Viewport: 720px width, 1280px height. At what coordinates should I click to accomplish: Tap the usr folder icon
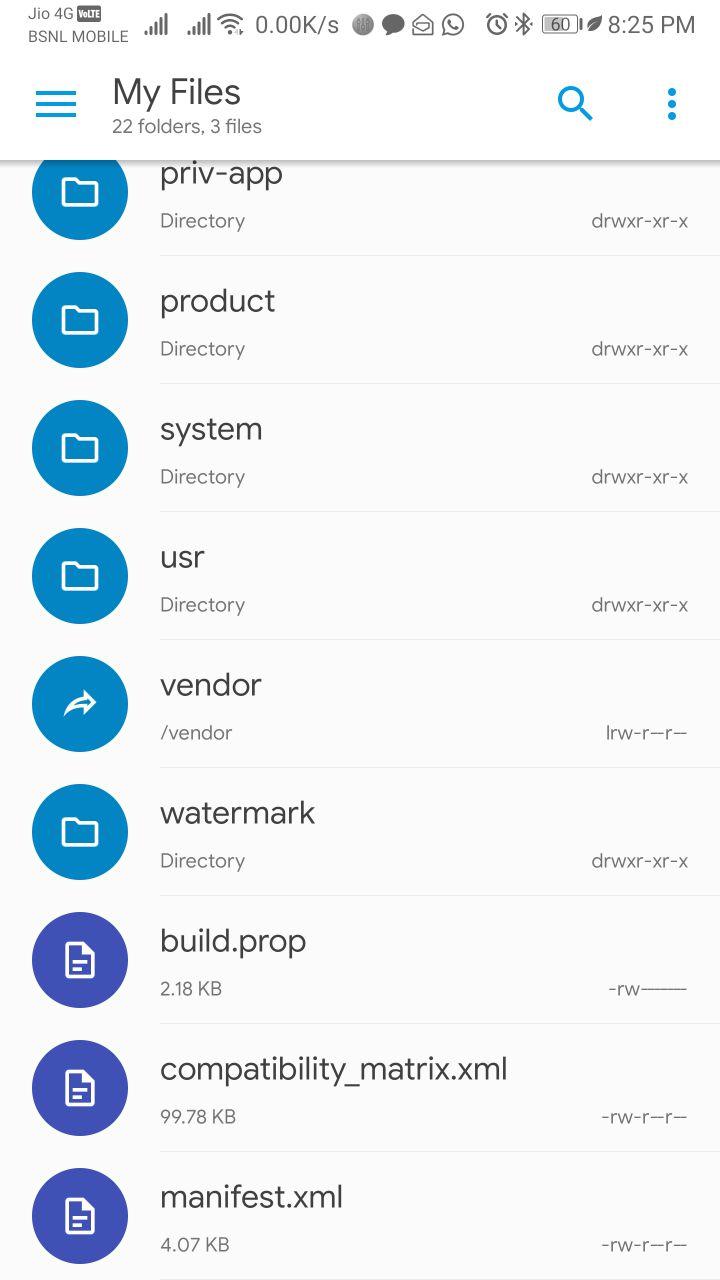(x=80, y=576)
